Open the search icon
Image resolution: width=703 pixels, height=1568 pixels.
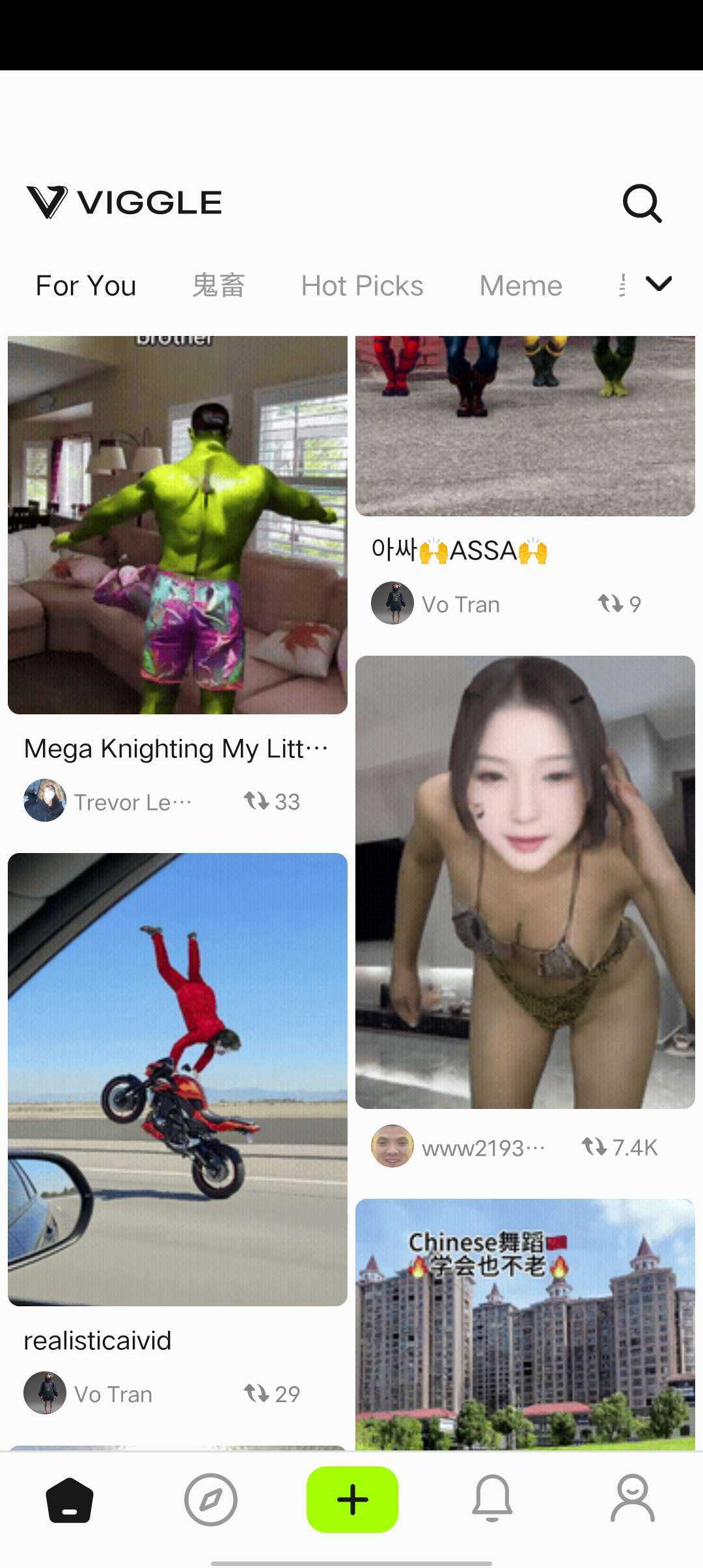[x=642, y=204]
